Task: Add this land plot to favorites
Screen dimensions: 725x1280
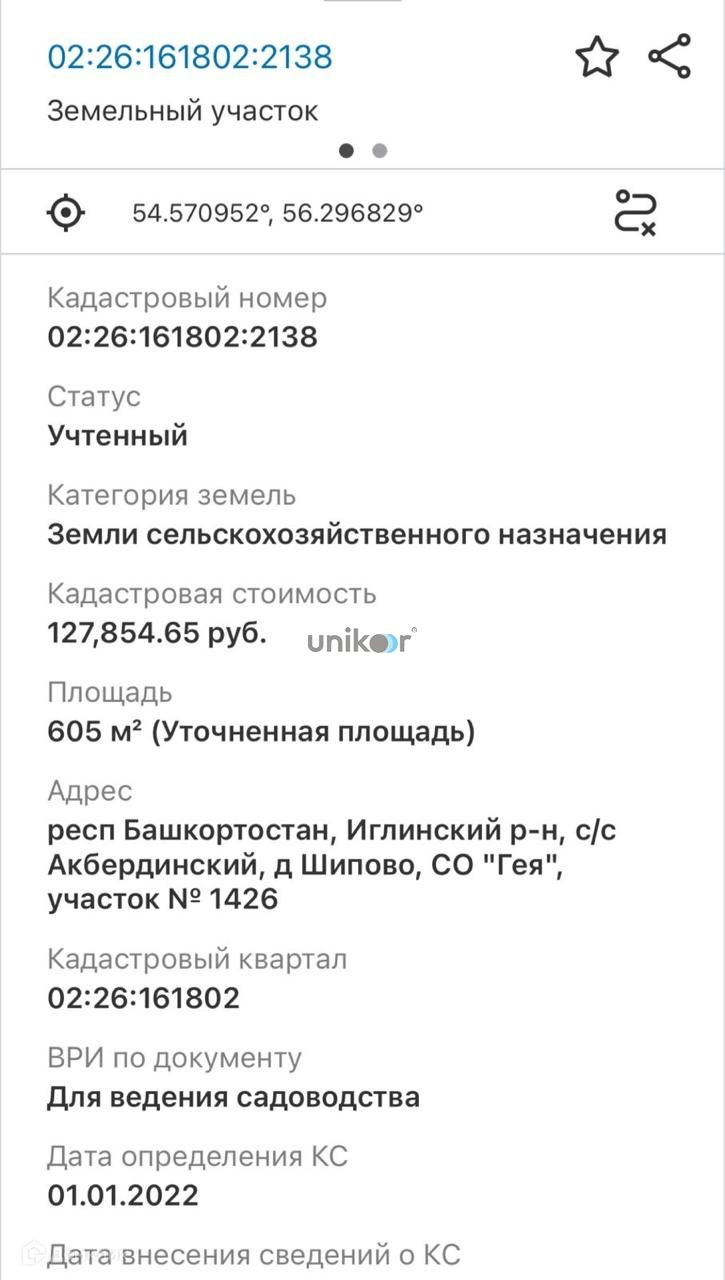Action: coord(597,57)
